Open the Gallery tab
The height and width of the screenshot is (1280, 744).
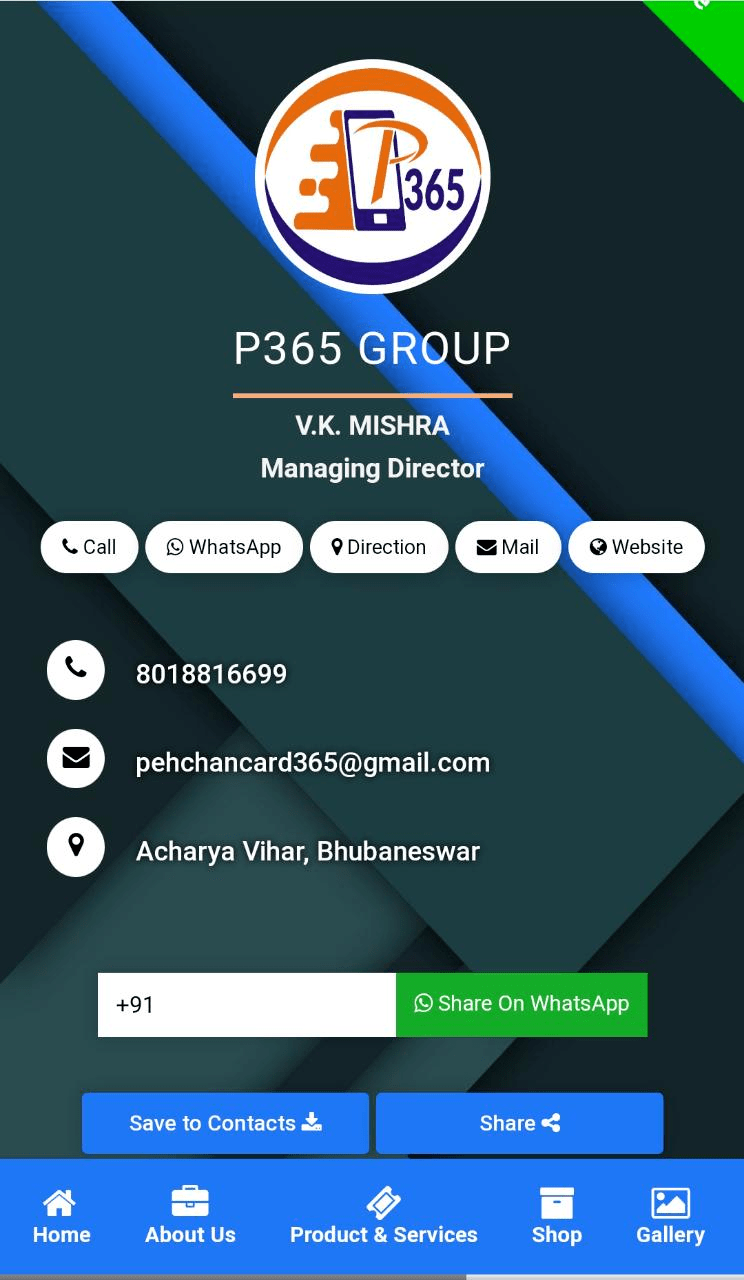pyautogui.click(x=670, y=1217)
